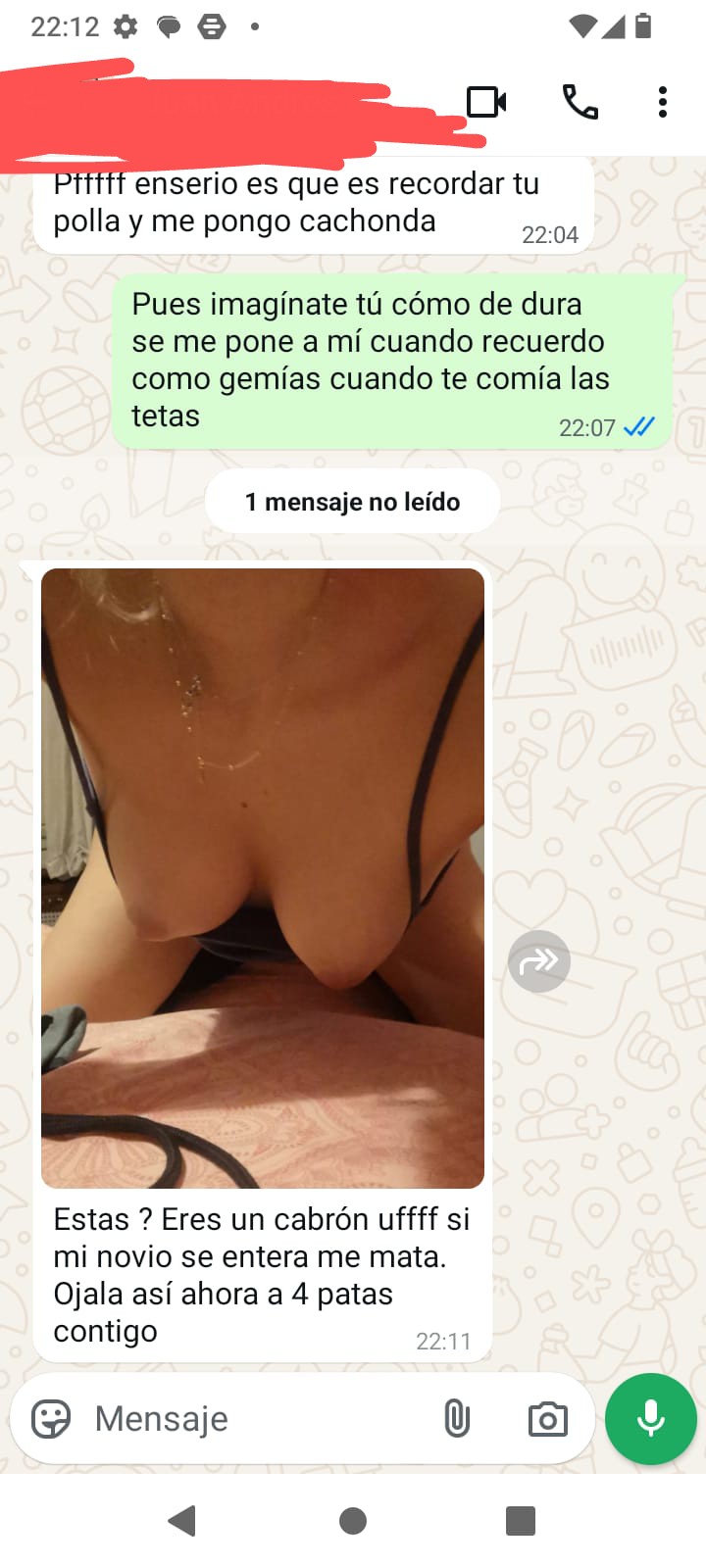Viewport: 706px width, 1568px height.
Task: Record a voice message with the microphone
Action: [650, 1418]
